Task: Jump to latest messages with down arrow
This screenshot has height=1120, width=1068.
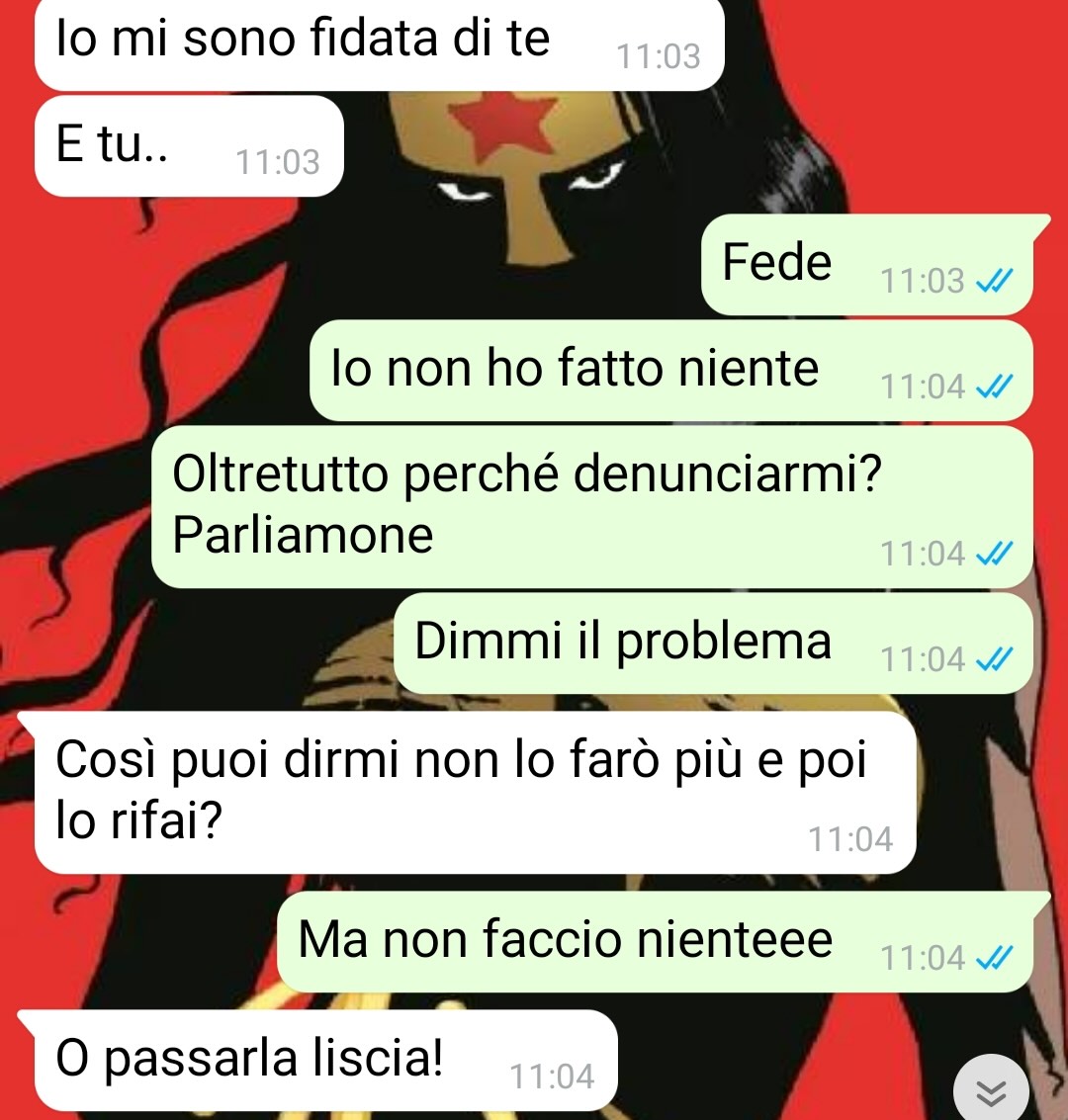Action: [992, 1091]
